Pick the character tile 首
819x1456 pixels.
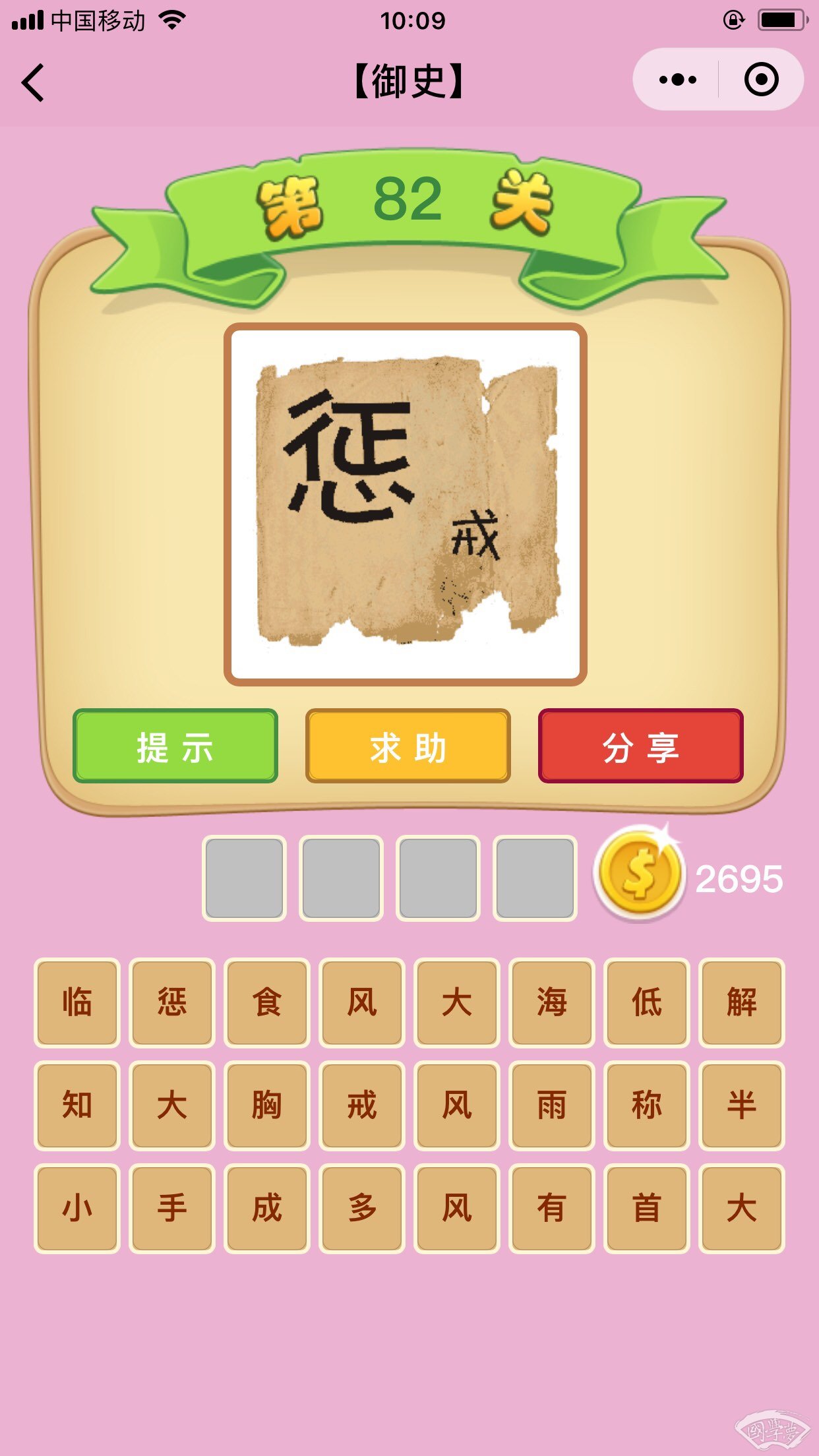[x=646, y=1208]
